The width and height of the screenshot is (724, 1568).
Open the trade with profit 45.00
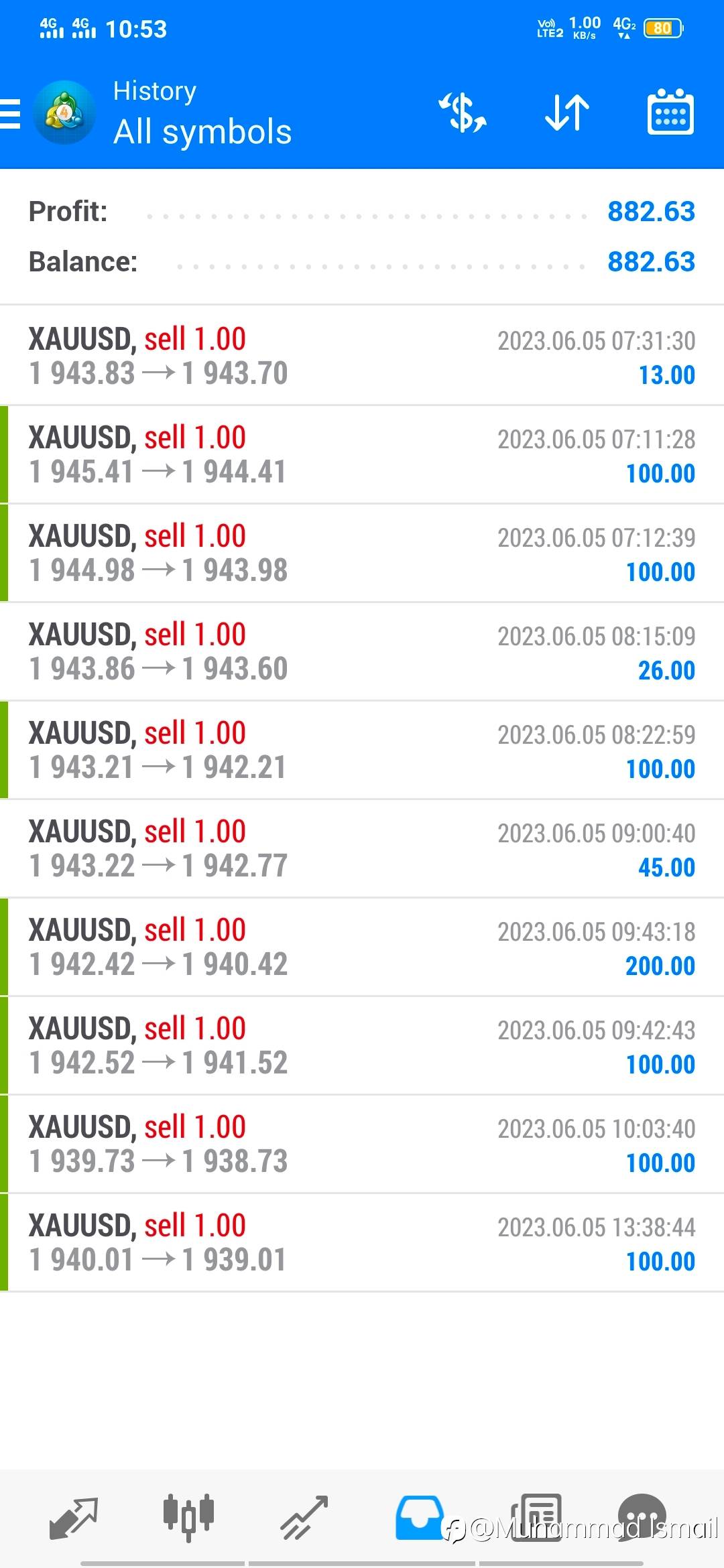(362, 848)
